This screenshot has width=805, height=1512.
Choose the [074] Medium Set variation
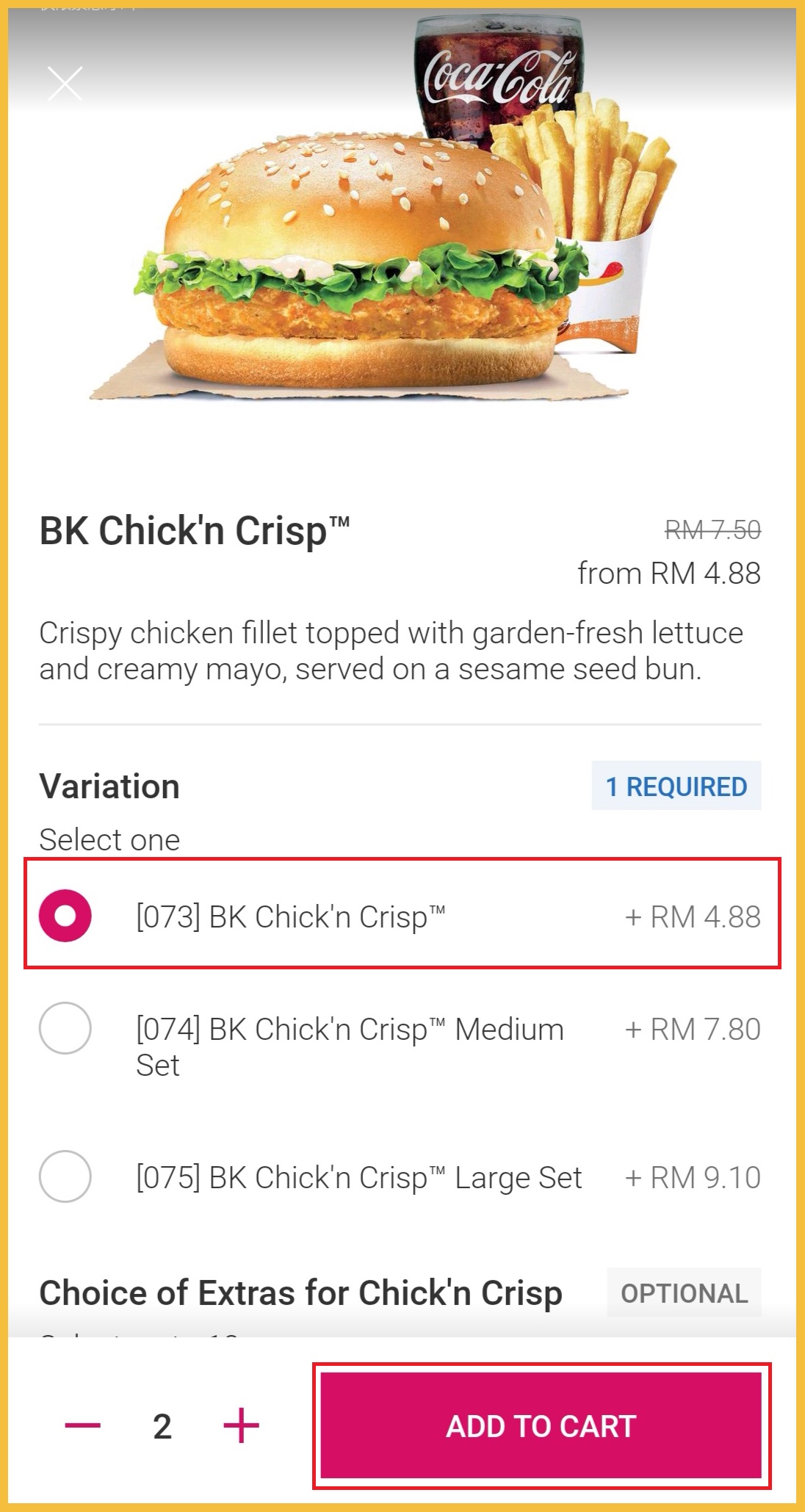pyautogui.click(x=65, y=1028)
